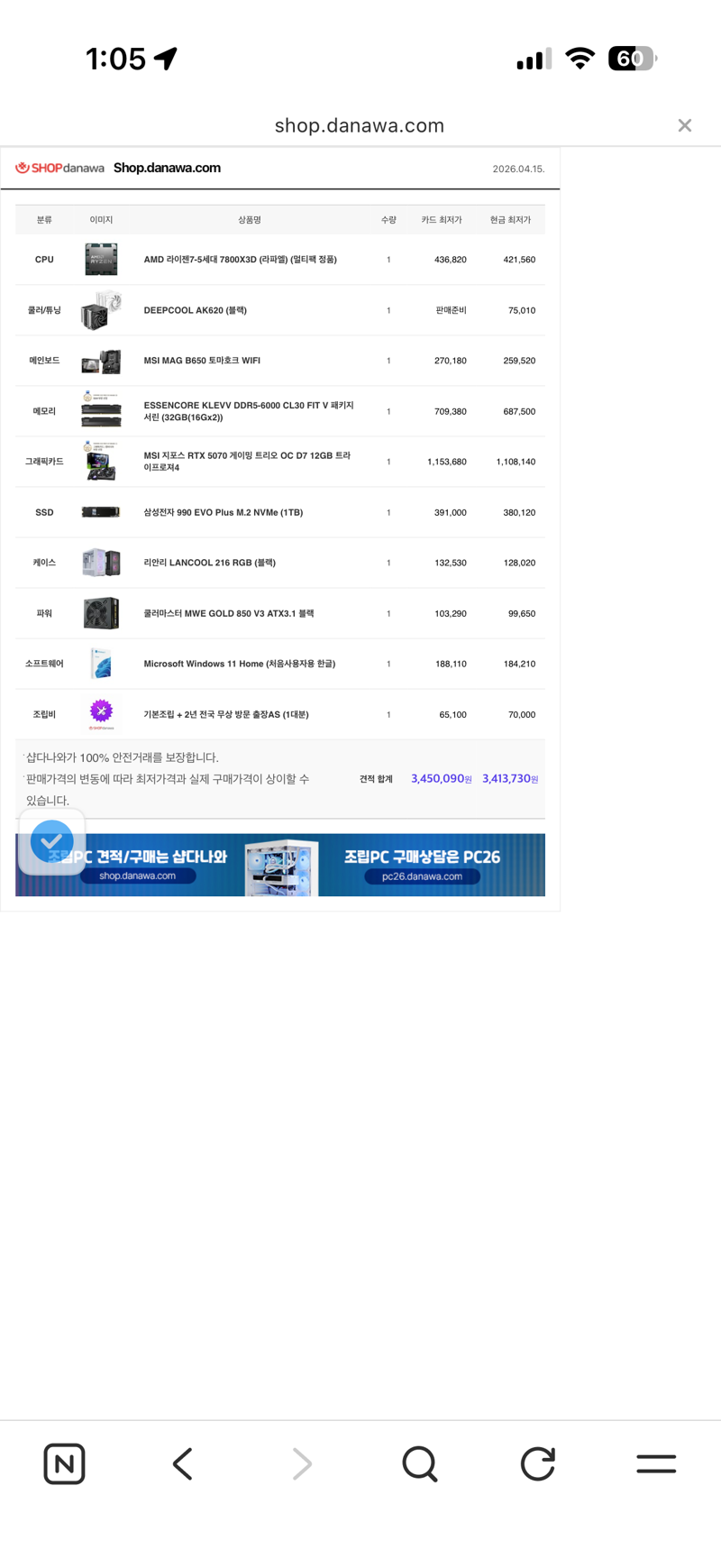
Task: Navigate back to the previous page
Action: pos(183,1463)
